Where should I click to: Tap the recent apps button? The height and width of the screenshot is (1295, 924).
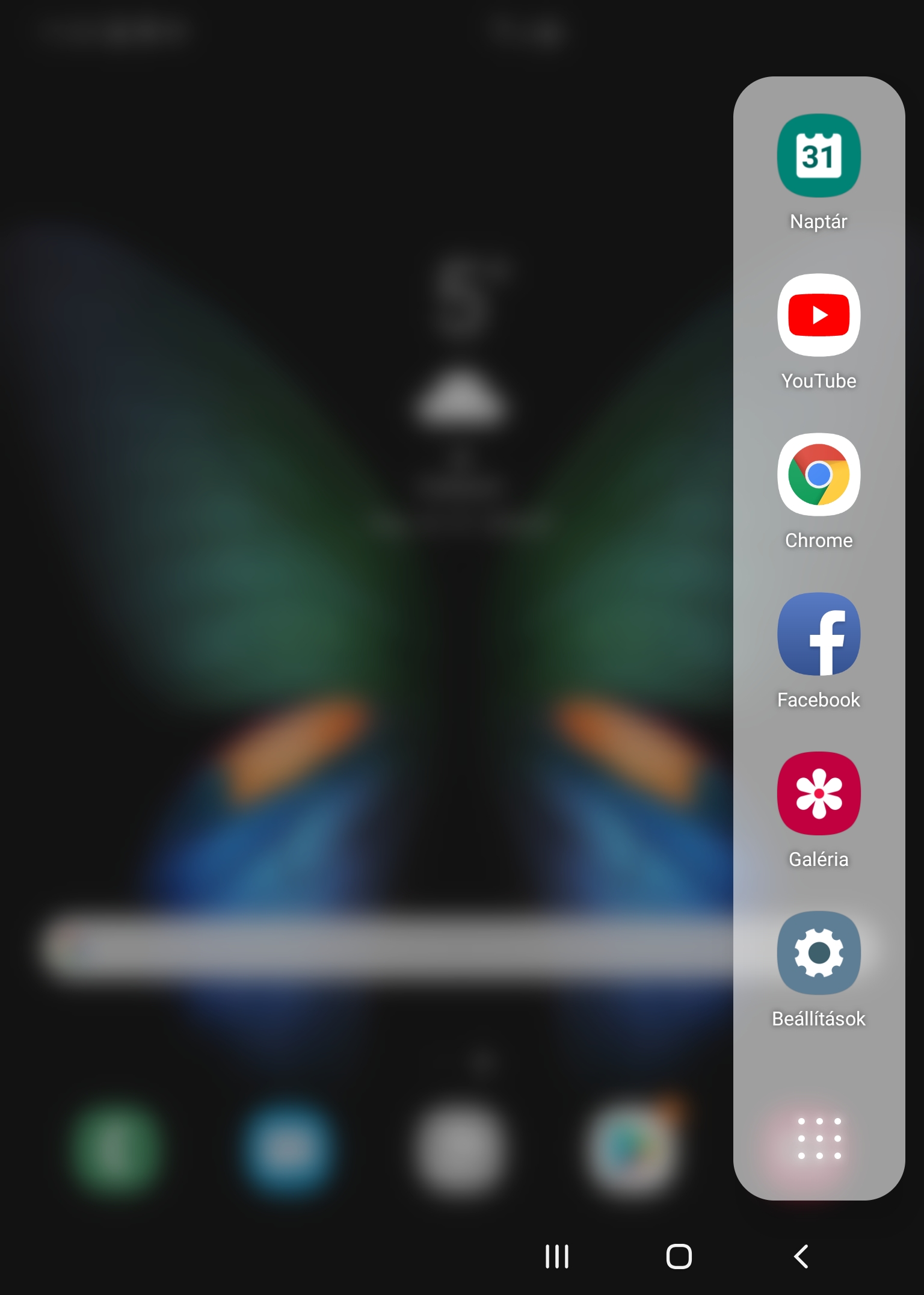click(556, 1256)
